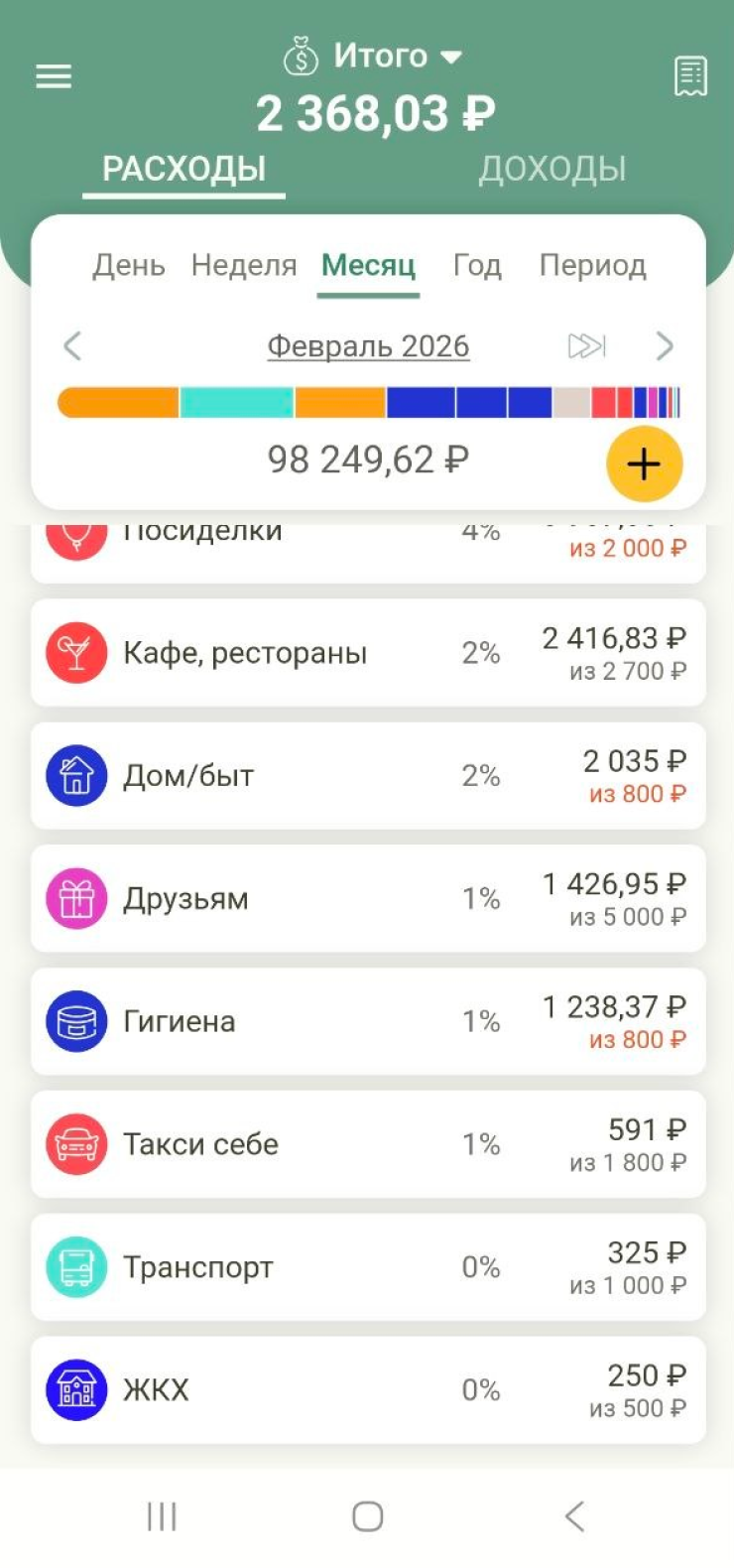Go to the previous month
734x1568 pixels.
72,346
